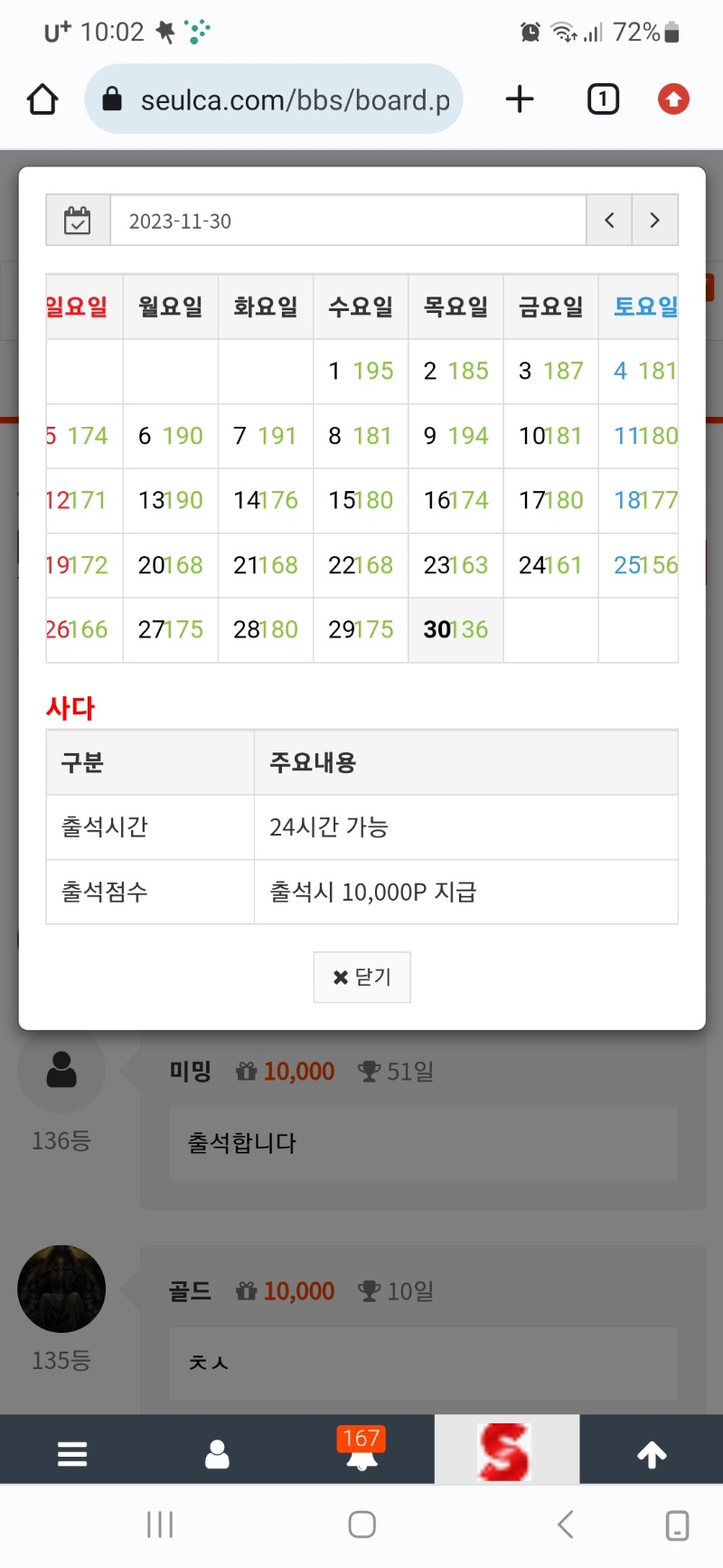
Task: Go back with the system back button
Action: pyautogui.click(x=565, y=1525)
